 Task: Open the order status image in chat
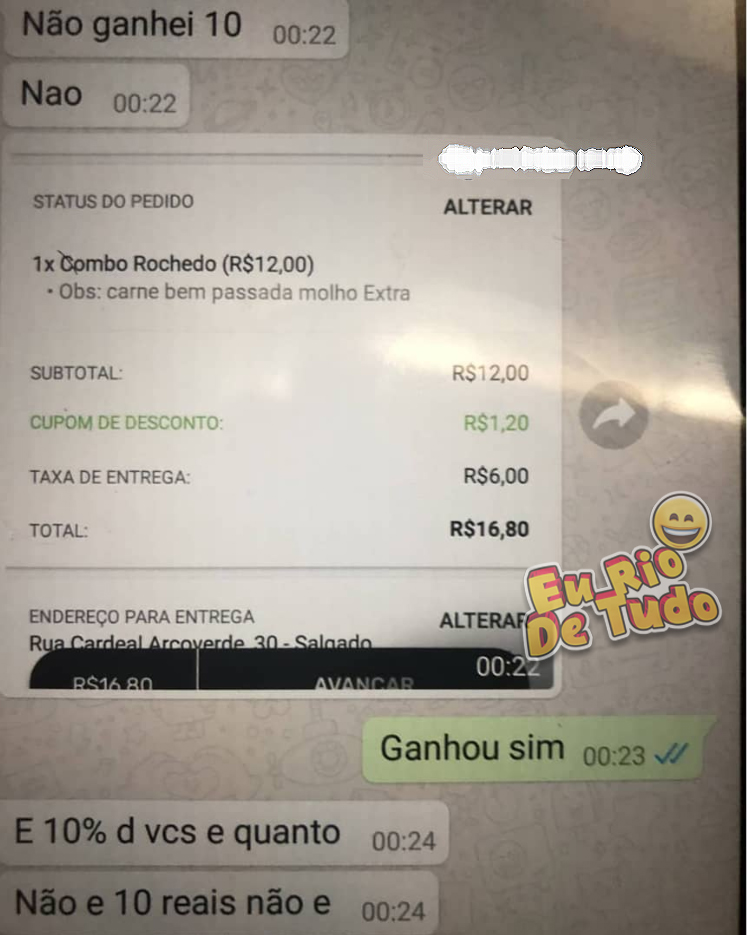[x=280, y=400]
